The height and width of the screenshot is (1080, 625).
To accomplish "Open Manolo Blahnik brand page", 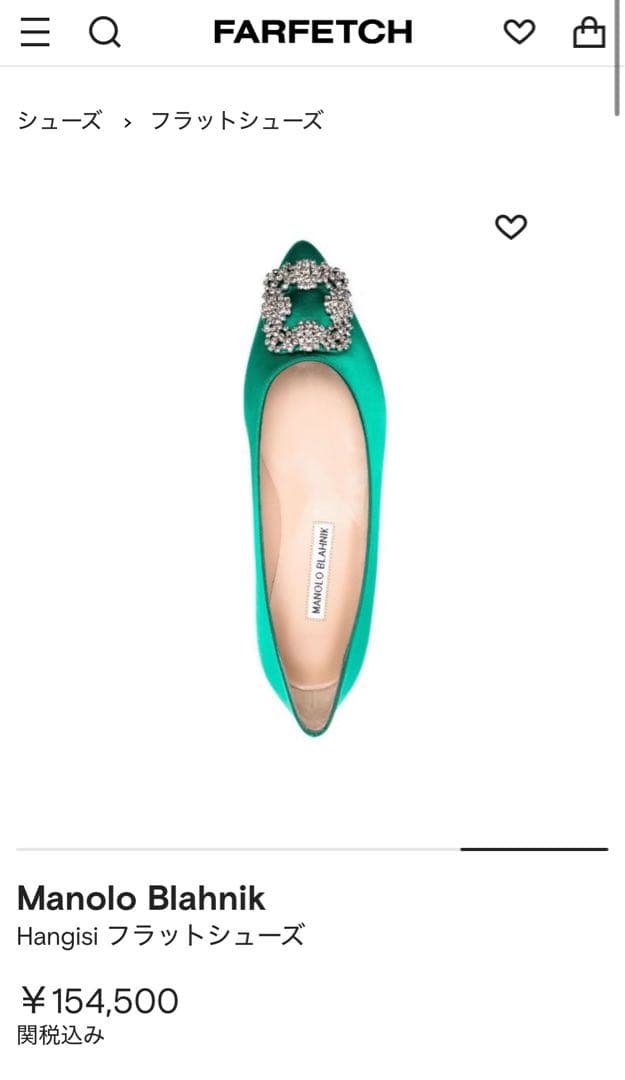I will [x=141, y=897].
